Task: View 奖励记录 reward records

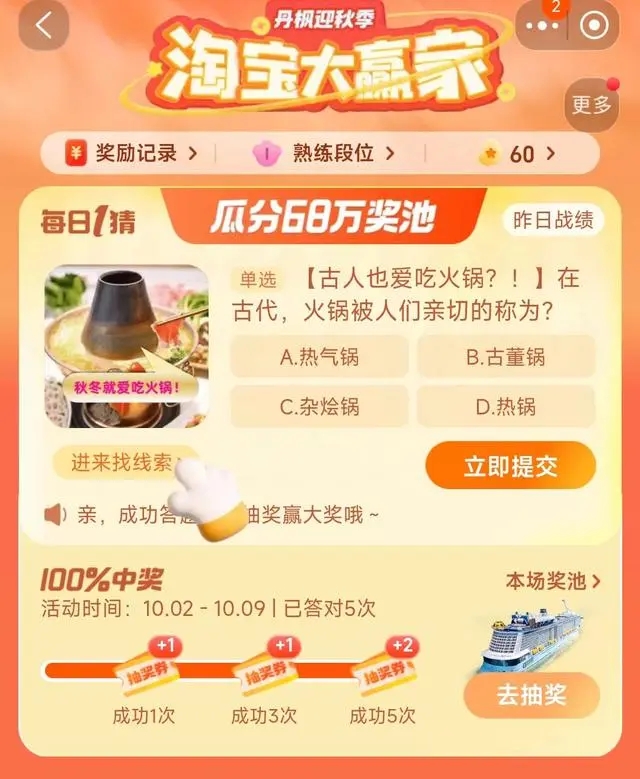Action: [130, 153]
